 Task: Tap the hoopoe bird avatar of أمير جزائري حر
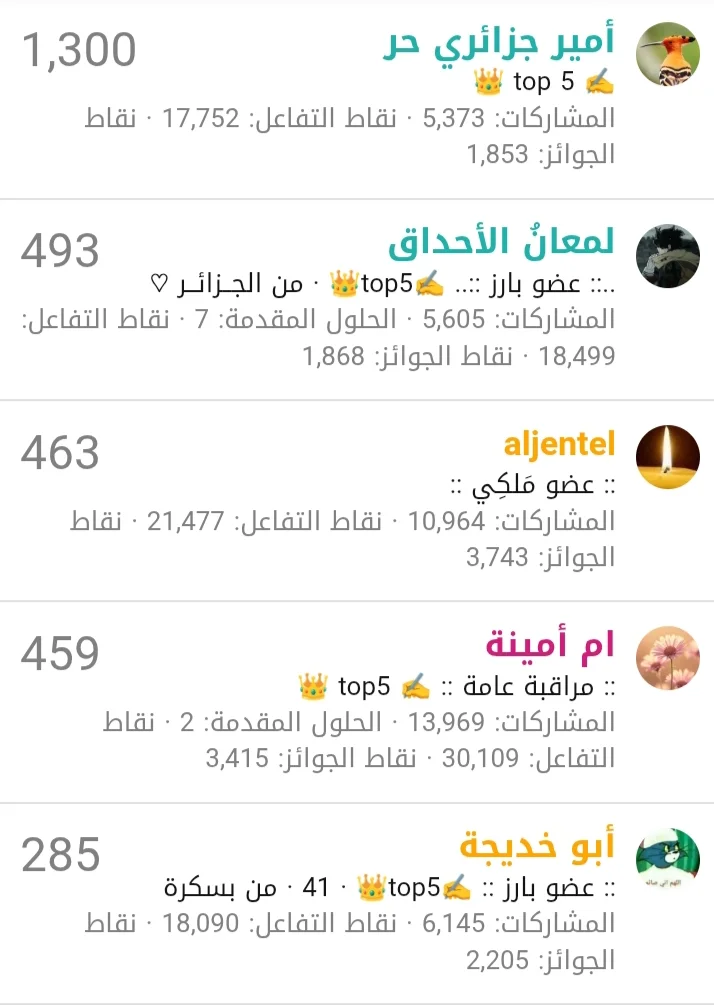tap(667, 54)
